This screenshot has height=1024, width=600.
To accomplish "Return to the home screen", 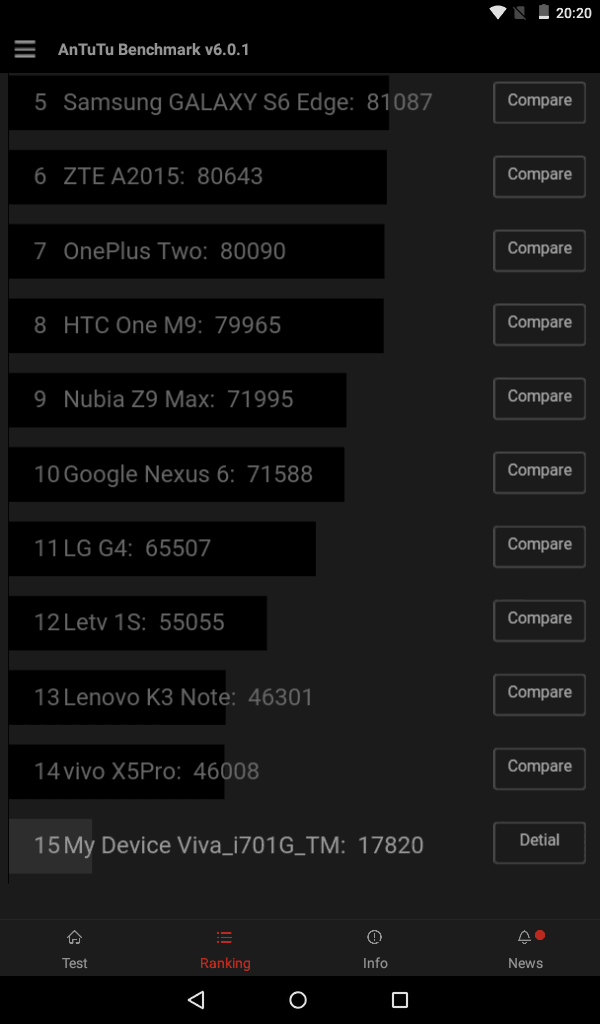I will pos(298,999).
